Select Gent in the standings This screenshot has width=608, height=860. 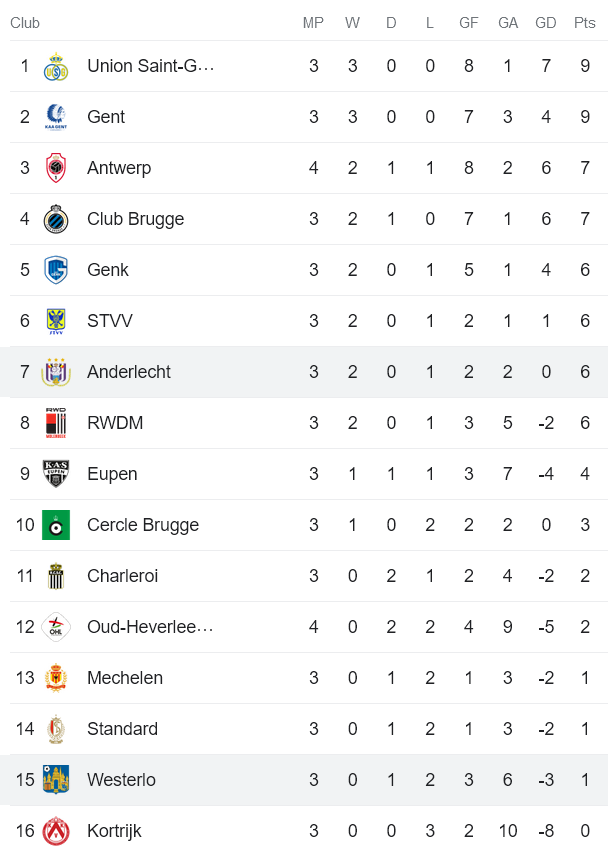(106, 117)
